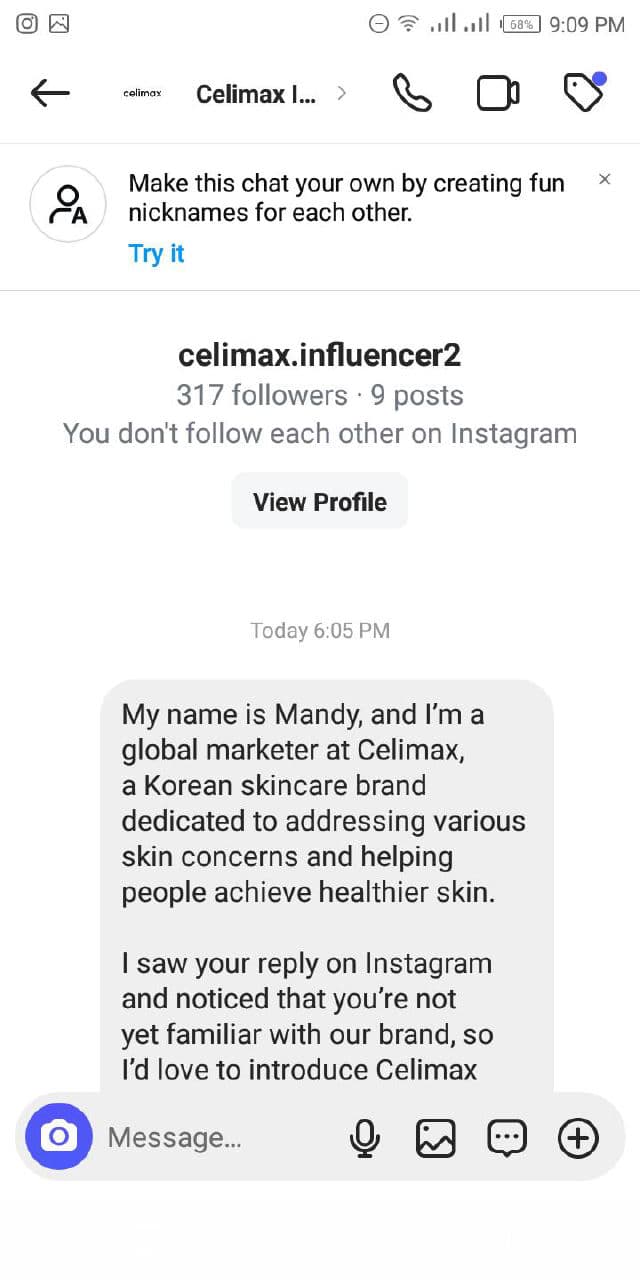The width and height of the screenshot is (640, 1280).
Task: Open the camera from the message bar
Action: click(59, 1137)
